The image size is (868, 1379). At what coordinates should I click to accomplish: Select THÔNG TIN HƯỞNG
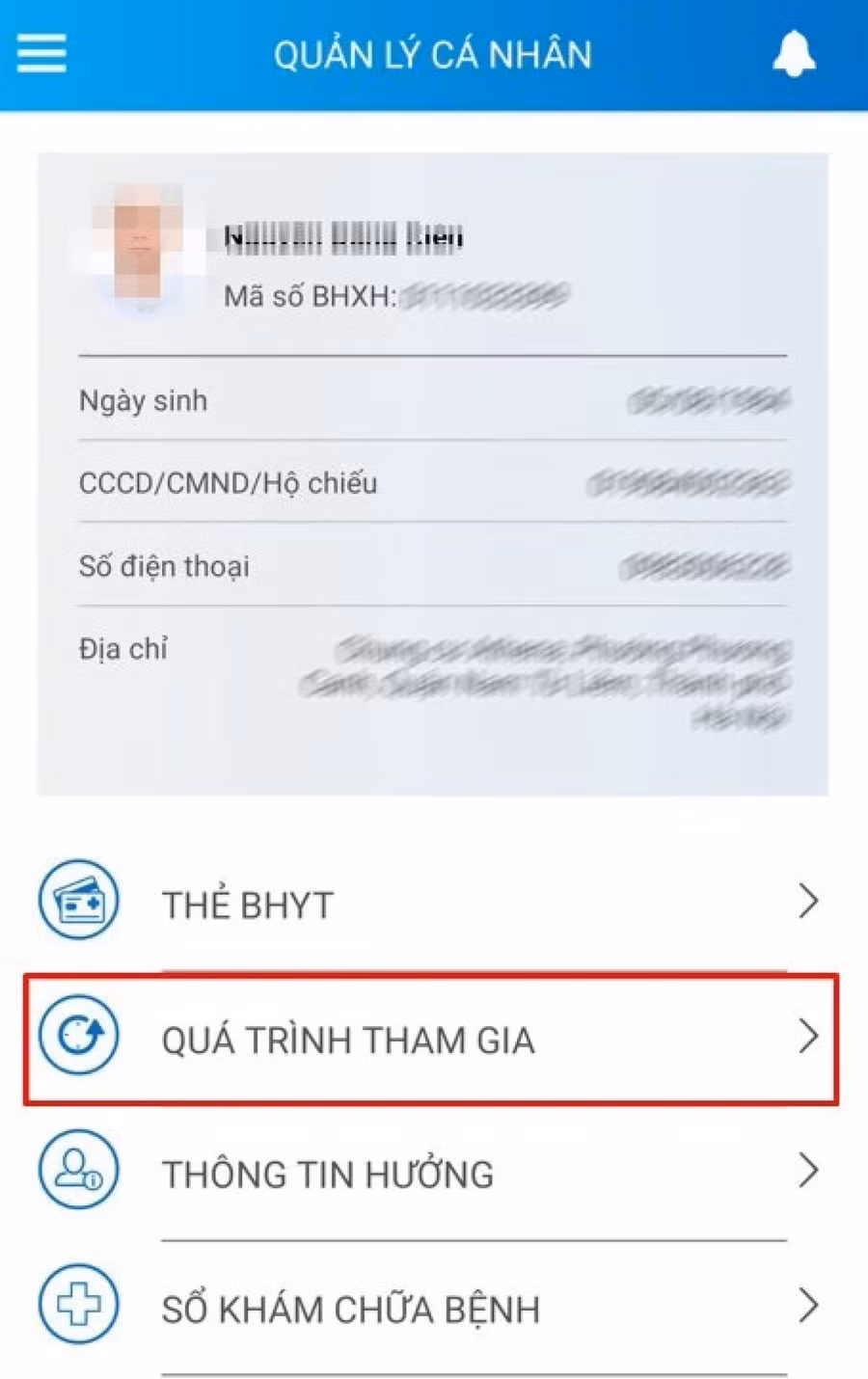[430, 1174]
